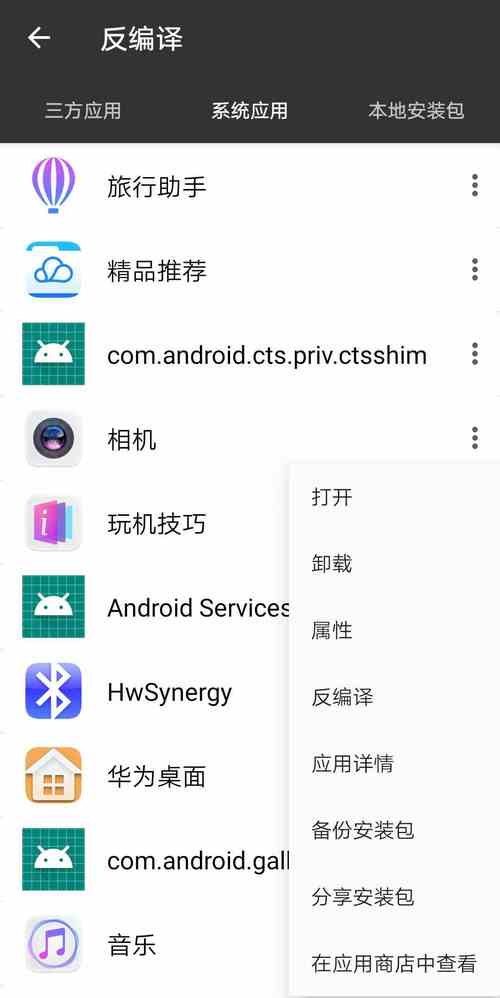Screen dimensions: 500x998
Task: Open the Android Services row
Action: point(144,607)
